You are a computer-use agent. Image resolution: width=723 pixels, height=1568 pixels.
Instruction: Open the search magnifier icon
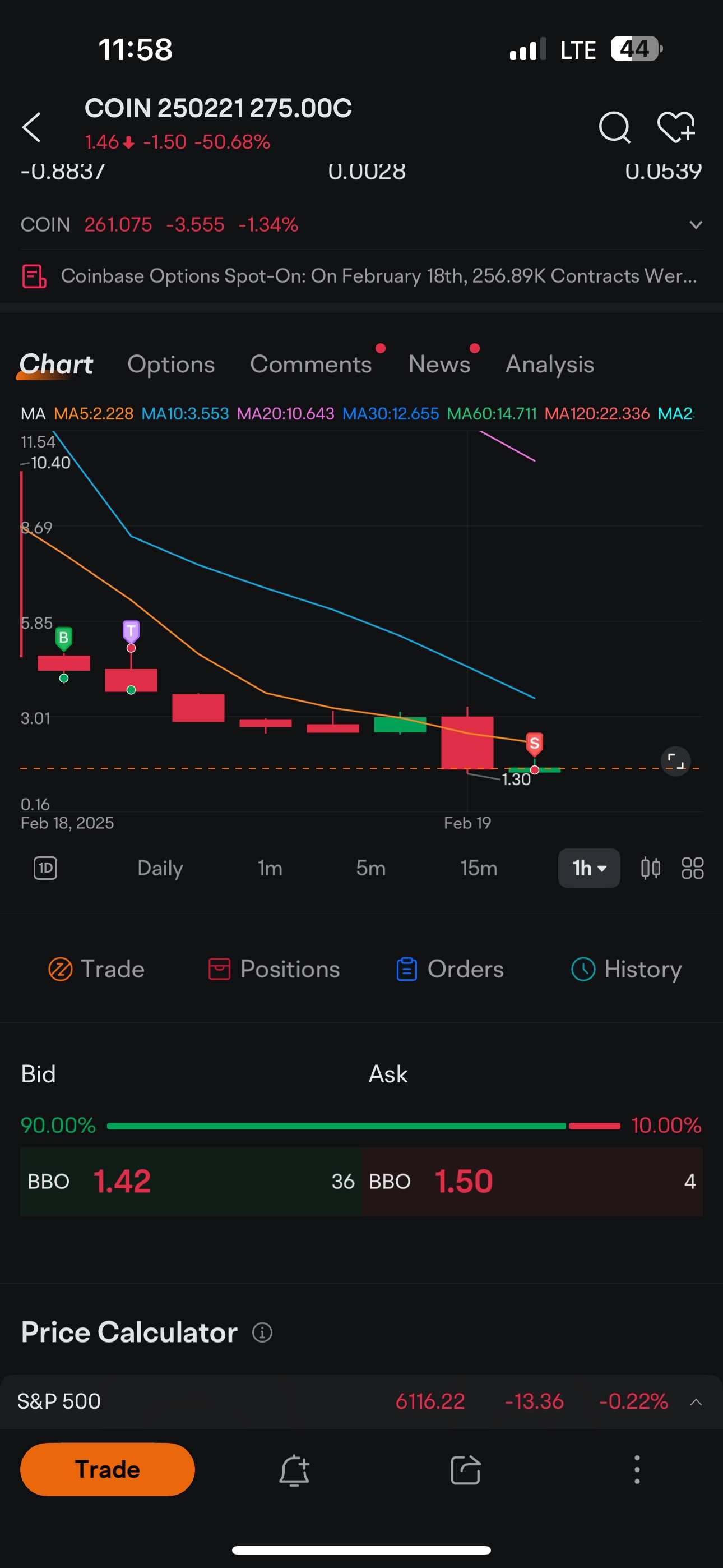tap(614, 127)
